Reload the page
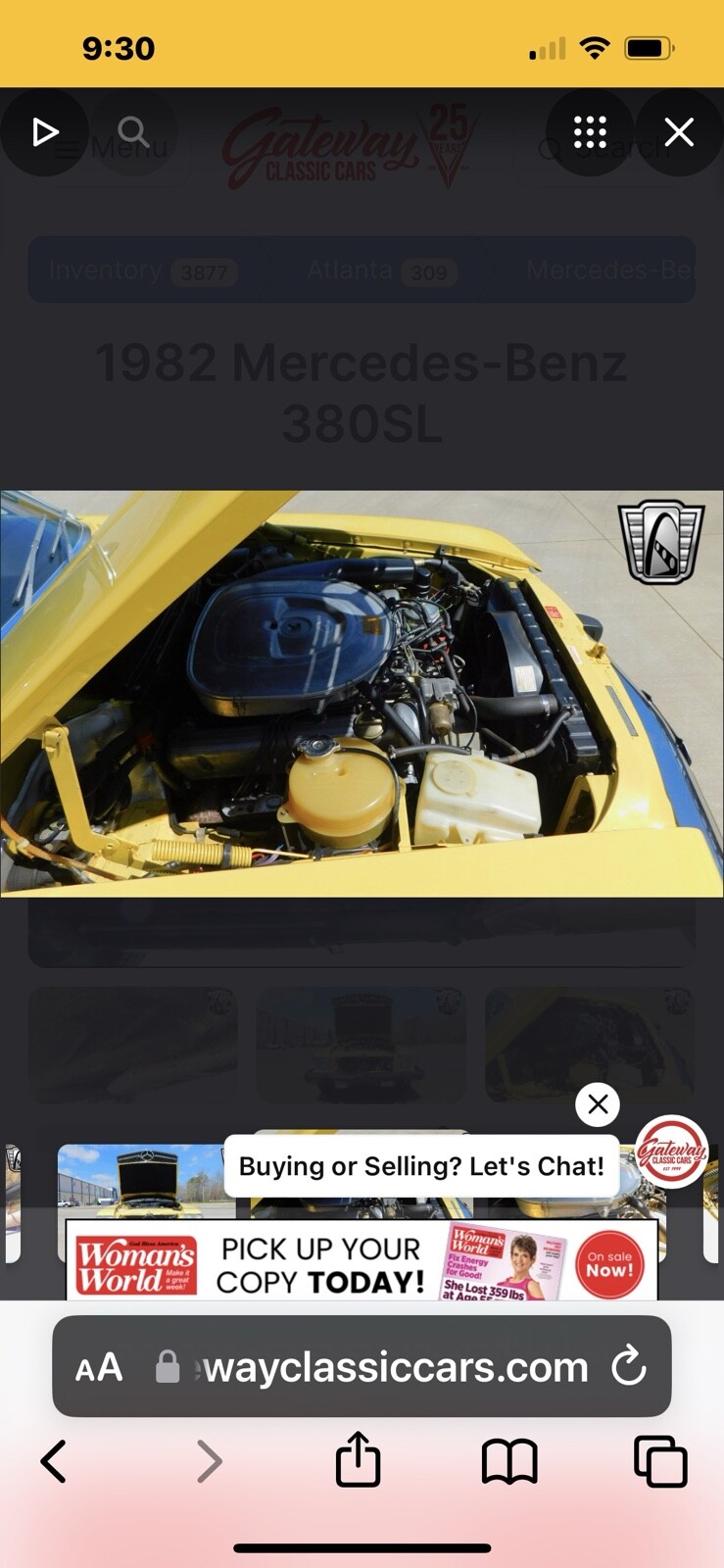724x1568 pixels. pos(628,1366)
